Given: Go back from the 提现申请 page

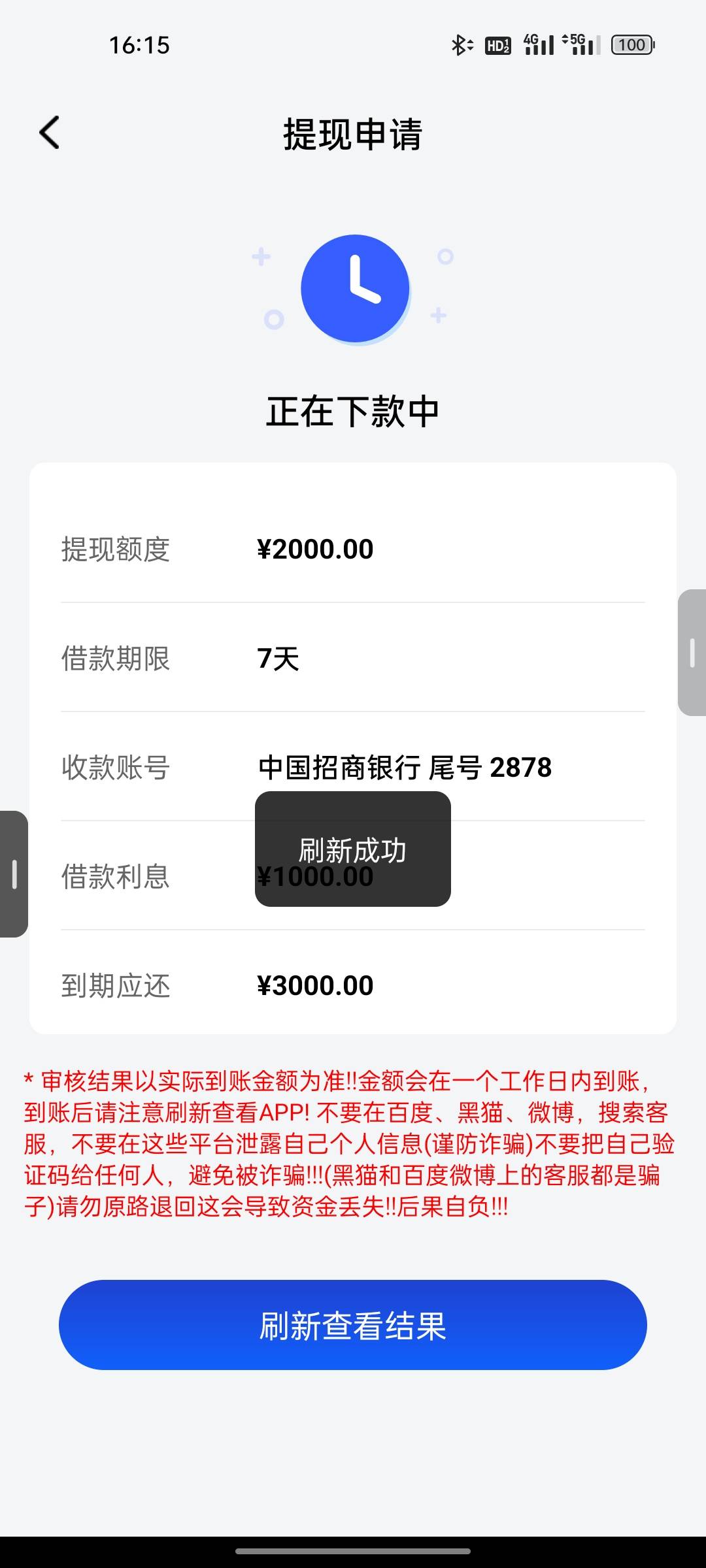Looking at the screenshot, I should (x=50, y=133).
